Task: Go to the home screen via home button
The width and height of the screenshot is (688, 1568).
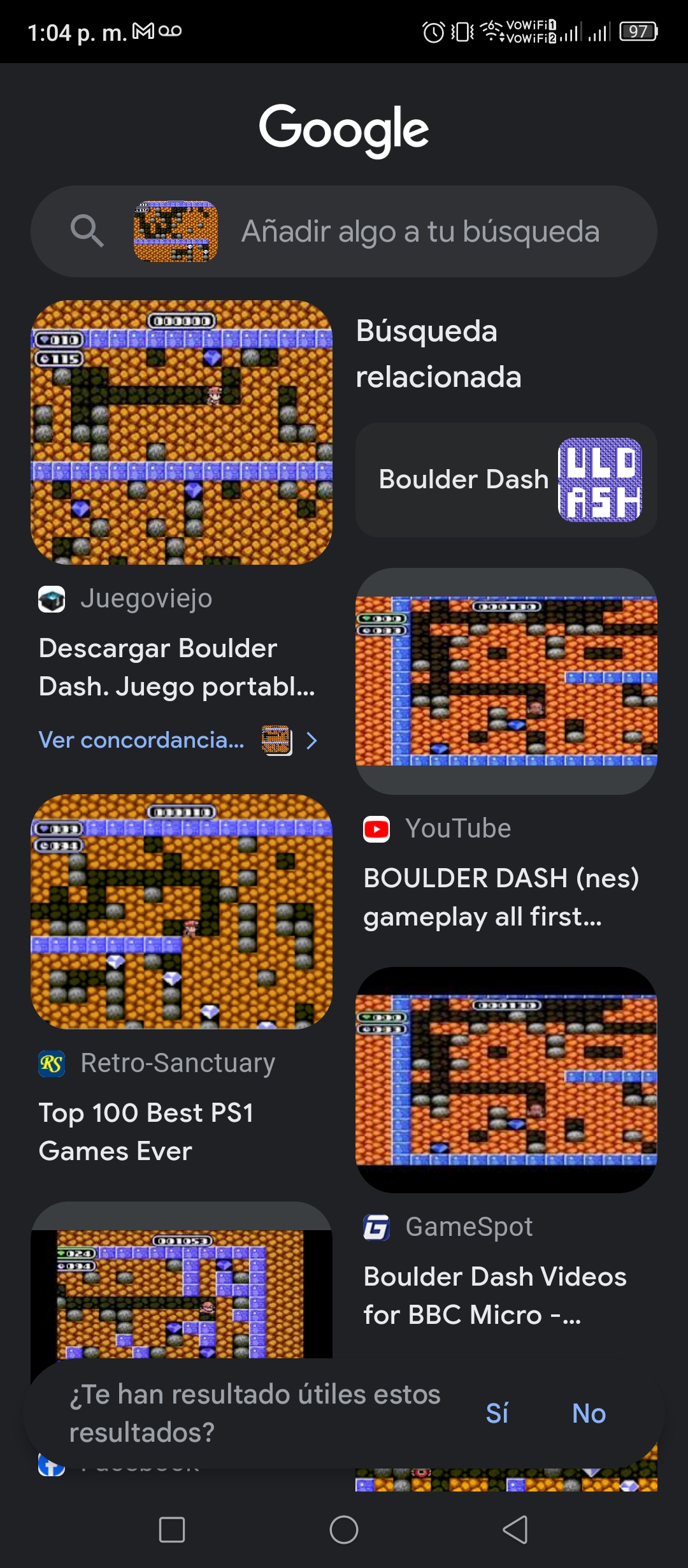Action: pos(344,1529)
